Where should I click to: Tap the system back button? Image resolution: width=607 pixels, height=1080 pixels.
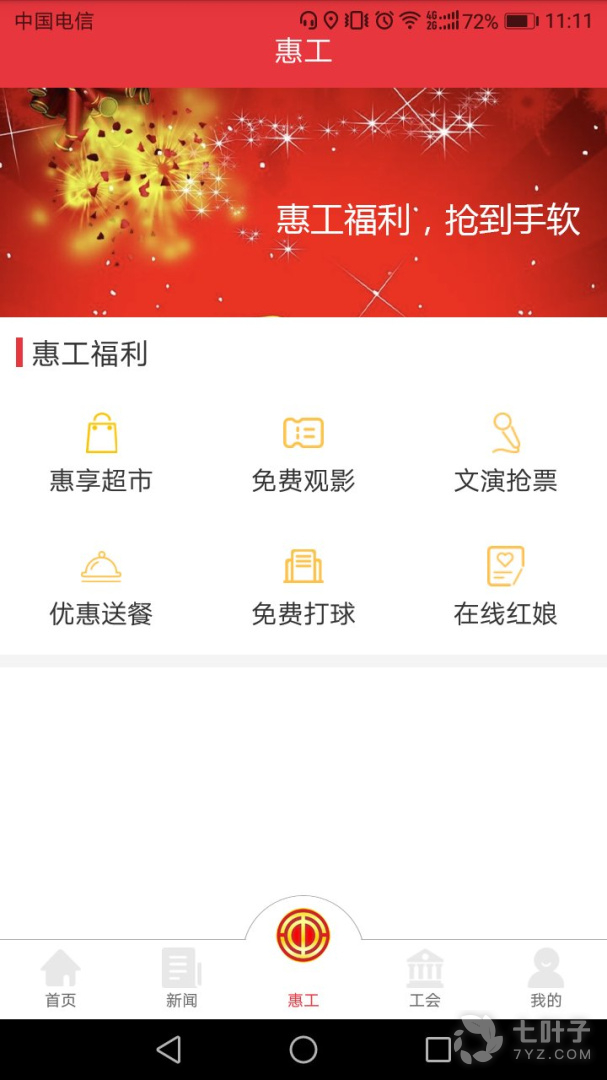[169, 1049]
